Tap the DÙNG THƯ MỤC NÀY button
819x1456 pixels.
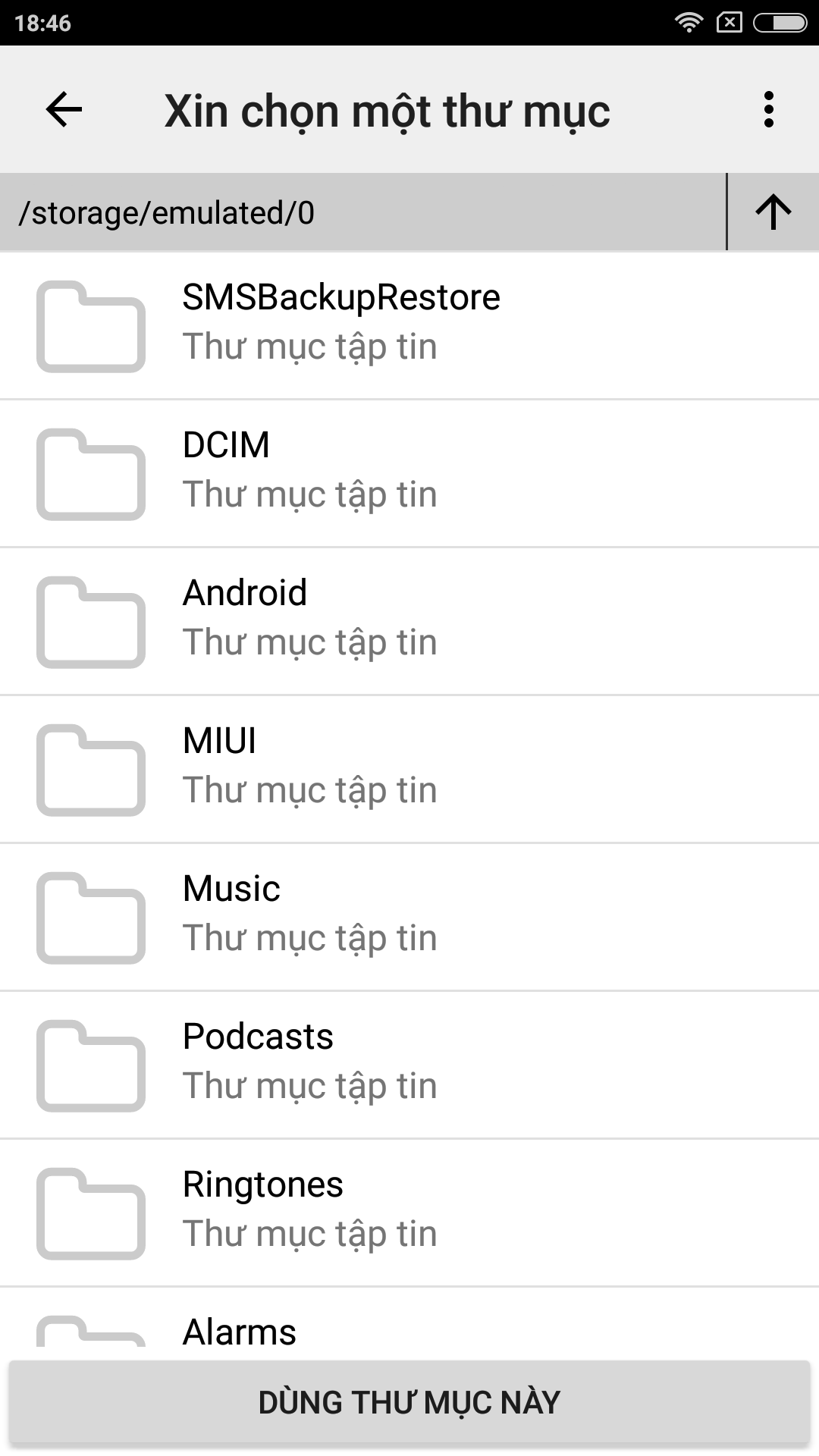click(409, 1402)
